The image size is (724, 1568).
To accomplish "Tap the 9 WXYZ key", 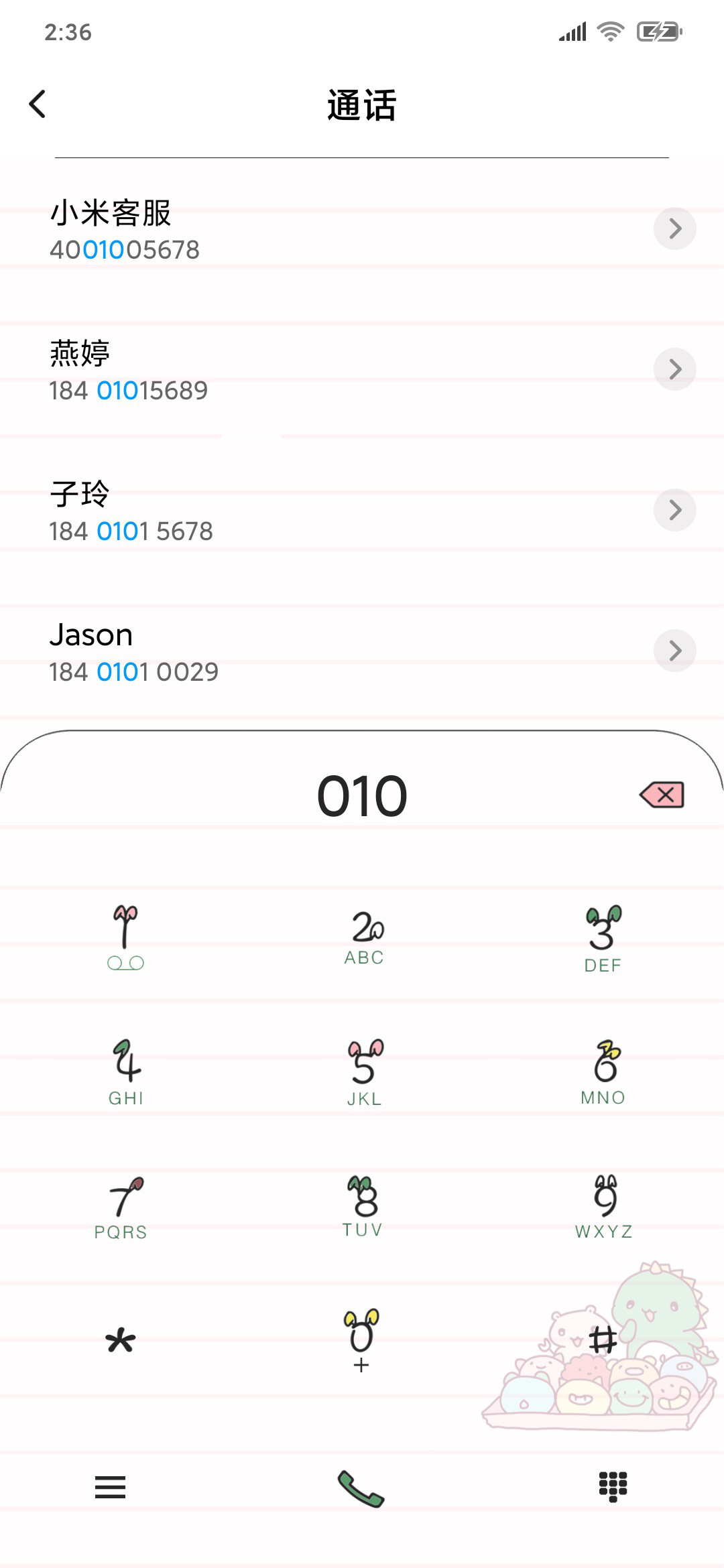I will 604,1206.
